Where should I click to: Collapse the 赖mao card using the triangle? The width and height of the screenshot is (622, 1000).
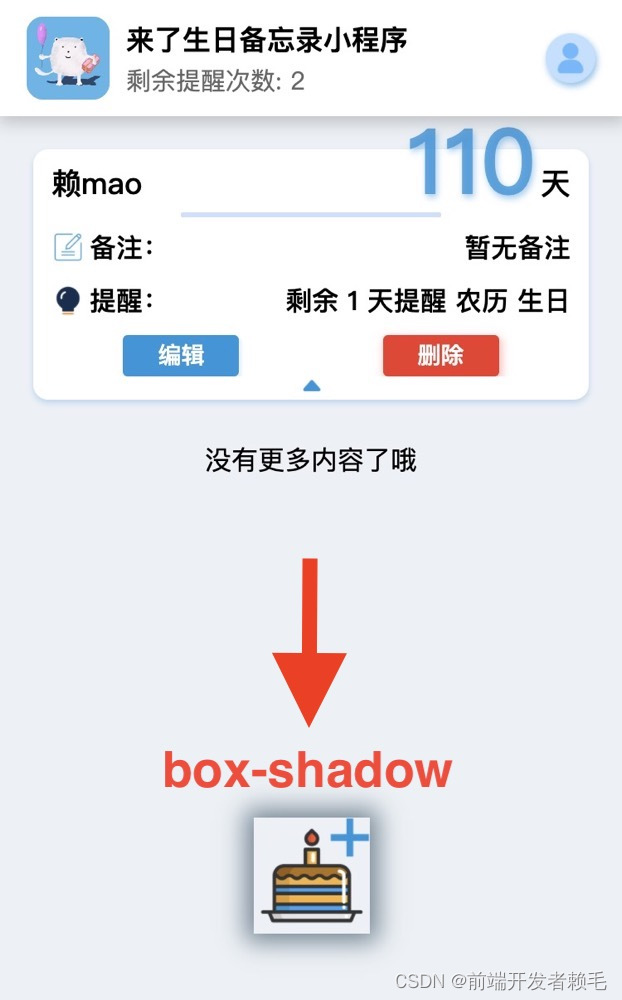pos(311,386)
